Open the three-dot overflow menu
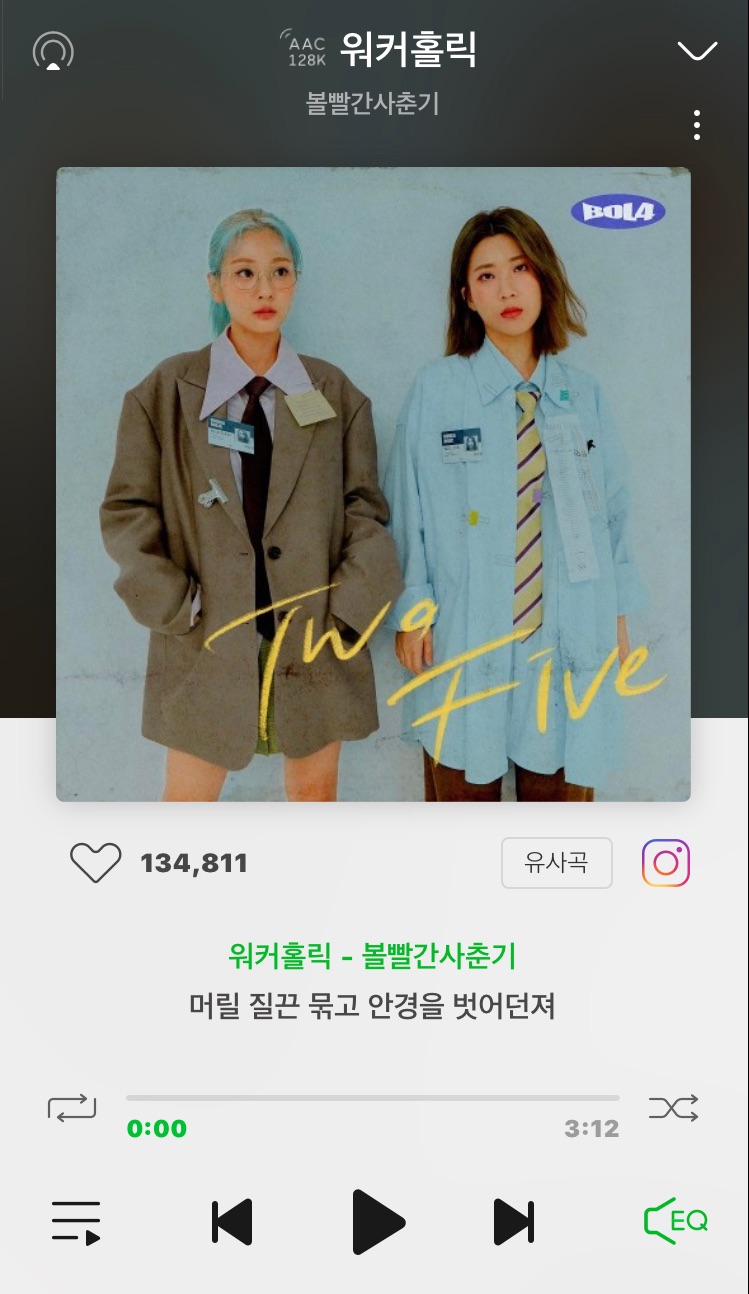 click(x=696, y=125)
